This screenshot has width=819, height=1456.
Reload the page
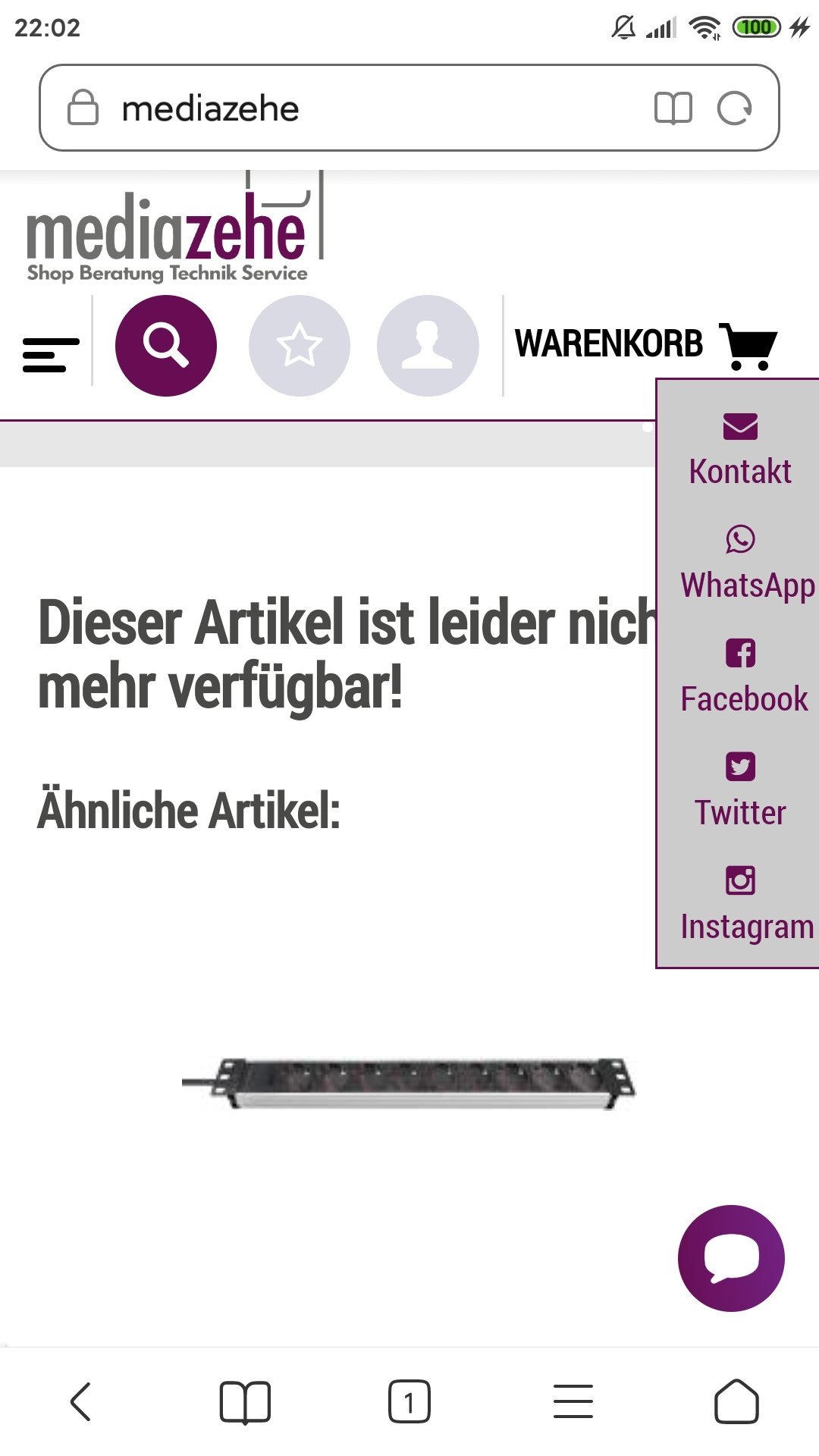734,108
